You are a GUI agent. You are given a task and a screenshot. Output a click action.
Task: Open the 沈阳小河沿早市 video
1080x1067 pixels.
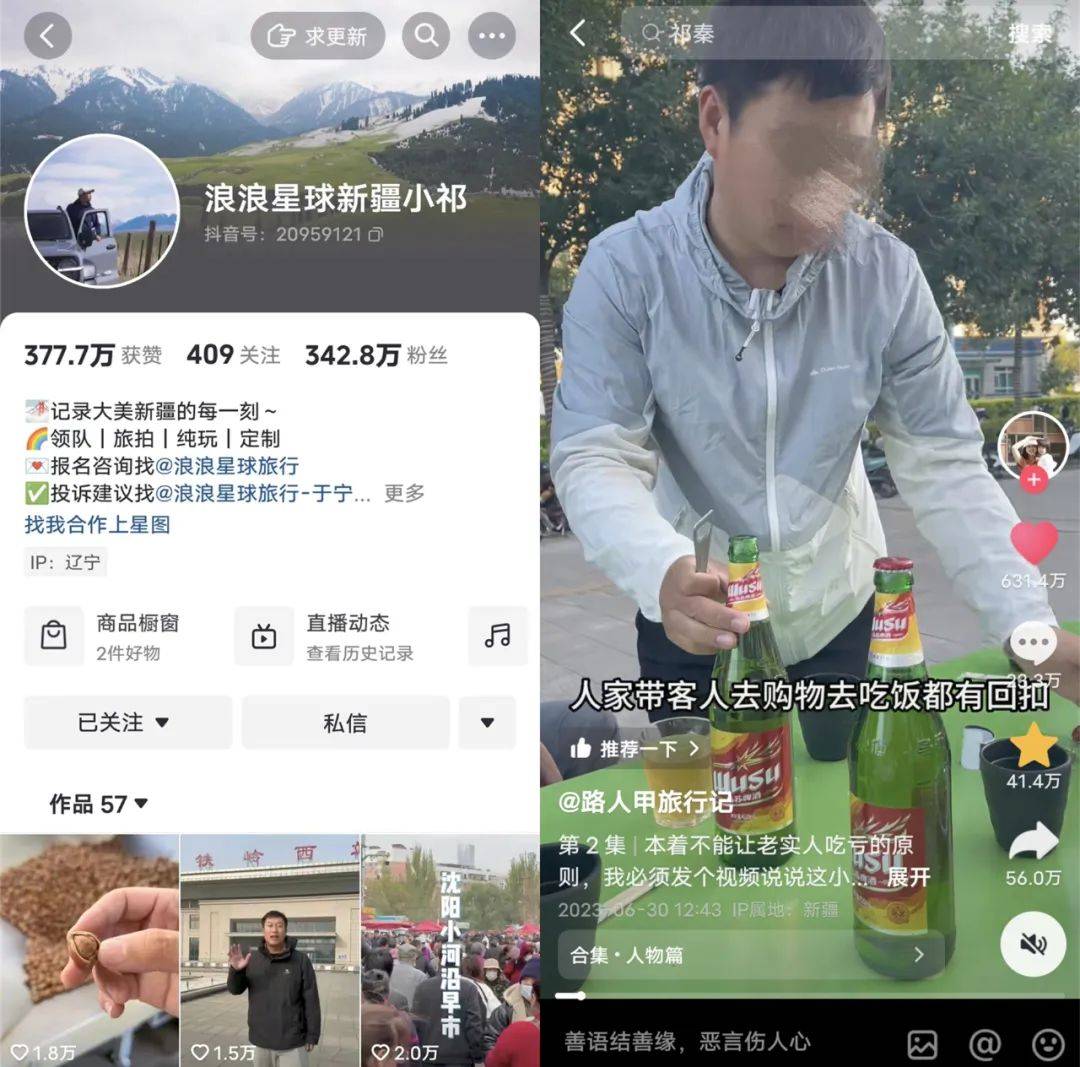click(450, 950)
